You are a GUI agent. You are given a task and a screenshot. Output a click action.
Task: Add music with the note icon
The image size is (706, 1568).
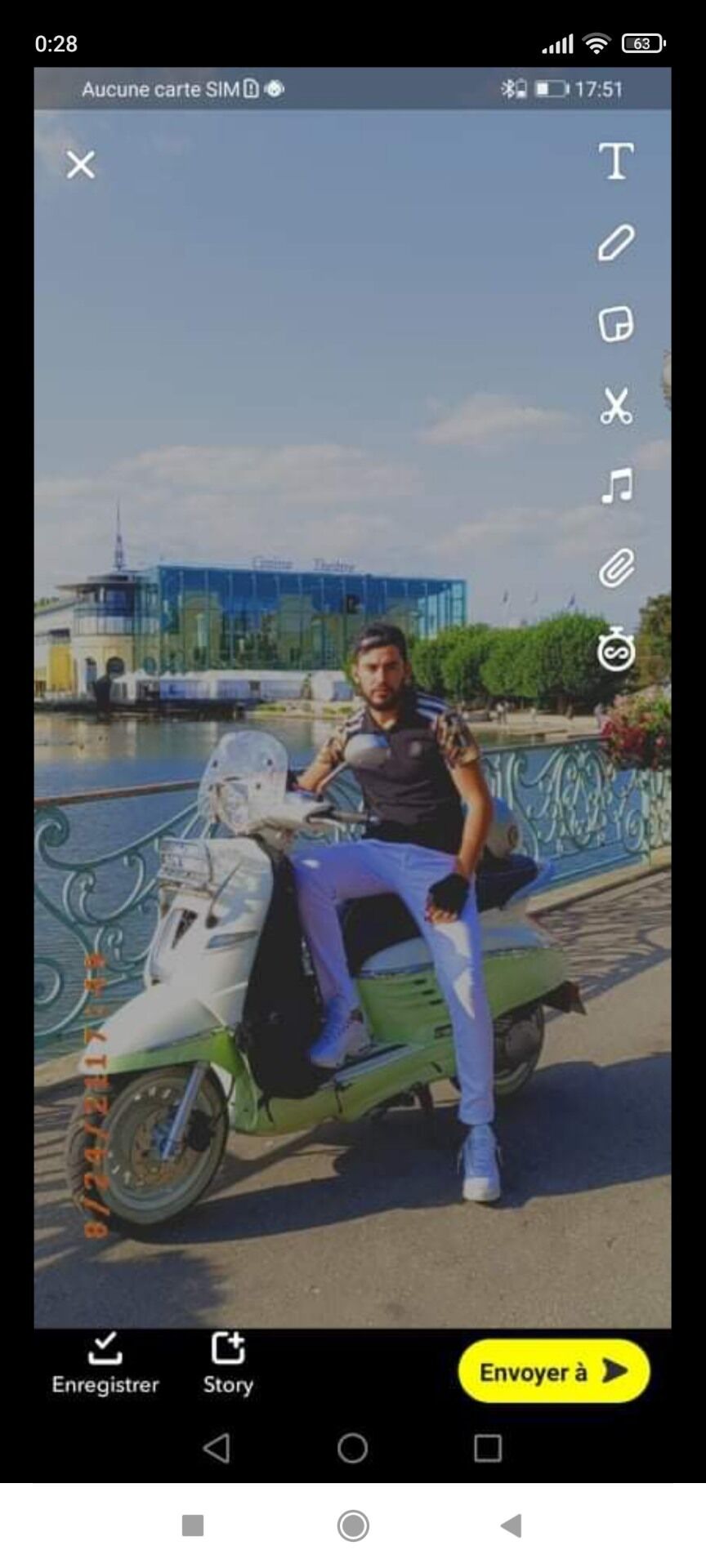[617, 486]
